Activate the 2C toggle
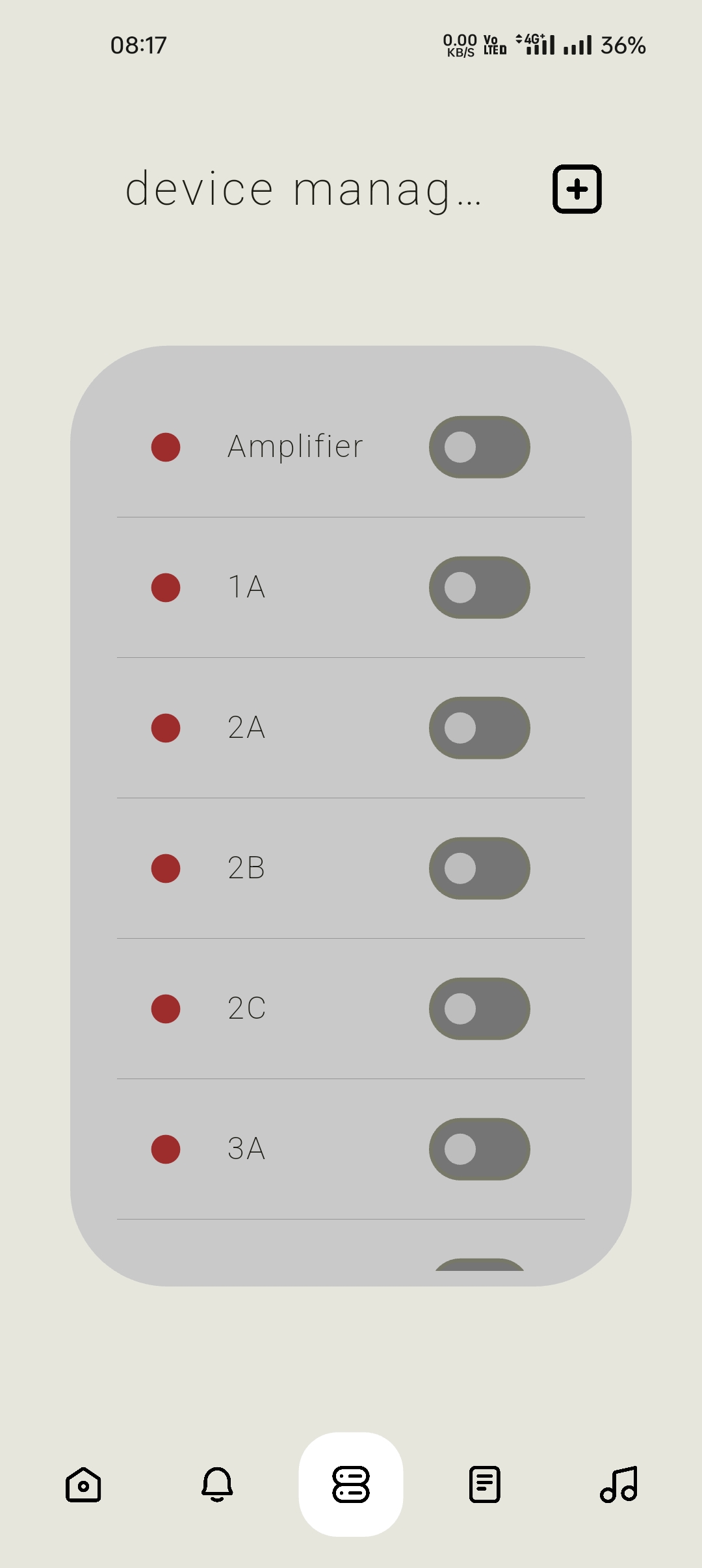Screen dimensions: 702x1568 (x=479, y=1009)
